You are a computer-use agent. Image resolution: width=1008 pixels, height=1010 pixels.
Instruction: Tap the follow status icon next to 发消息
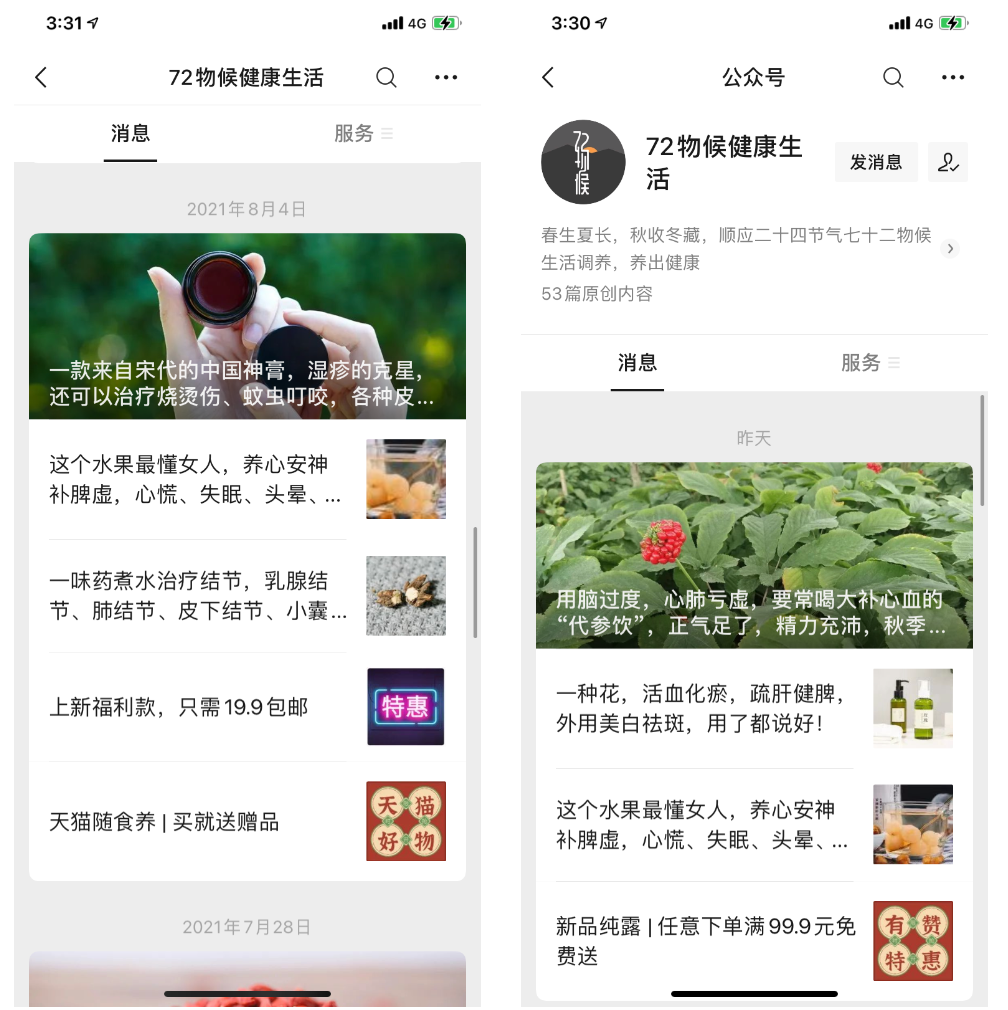pyautogui.click(x=947, y=162)
